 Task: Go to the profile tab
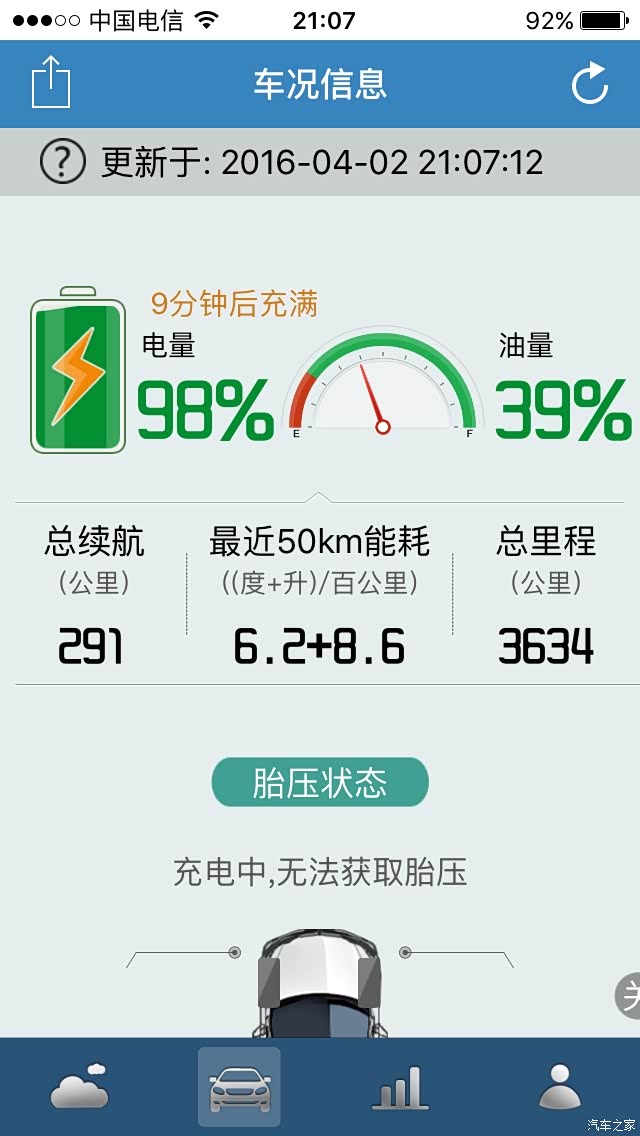559,1087
